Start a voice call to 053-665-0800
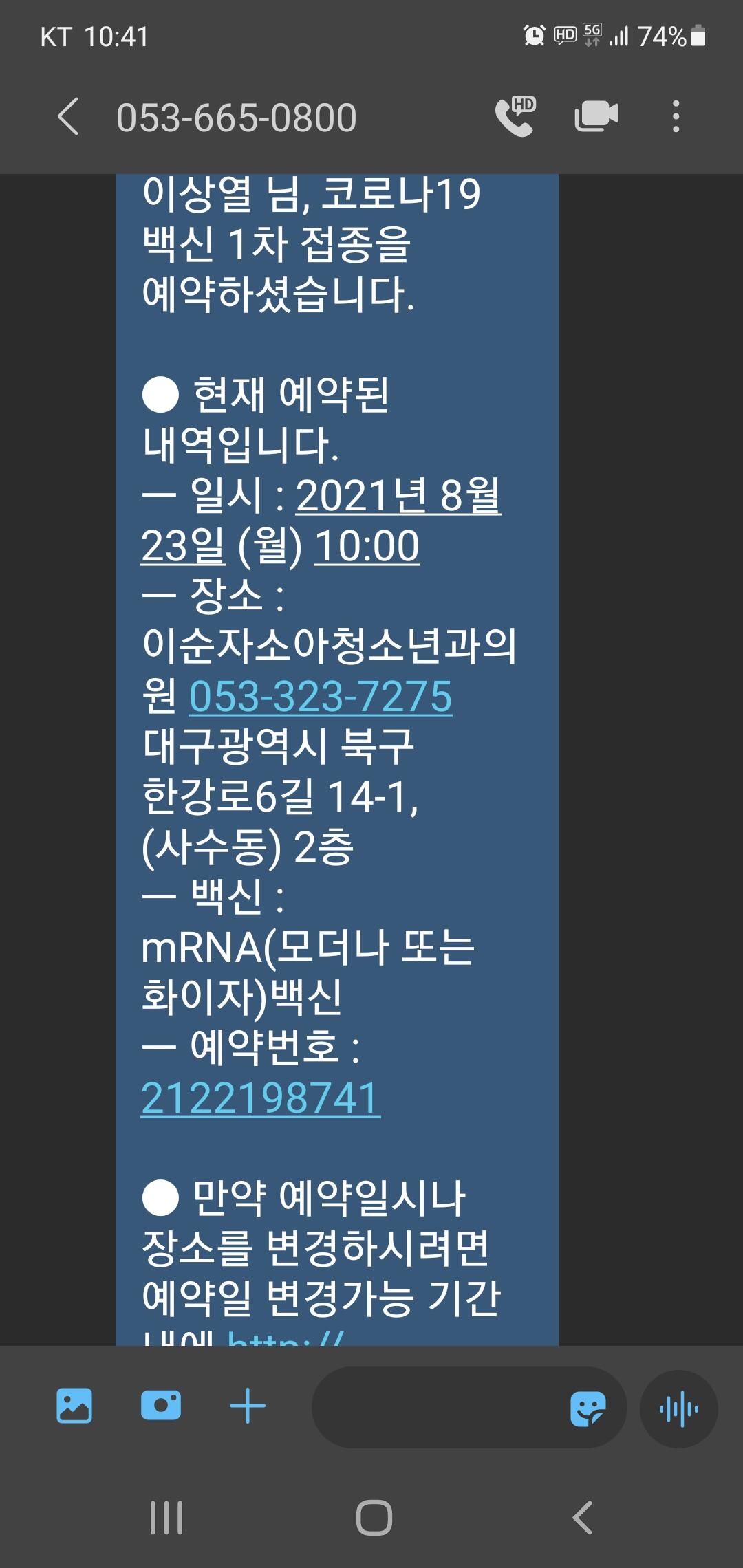 [x=516, y=116]
